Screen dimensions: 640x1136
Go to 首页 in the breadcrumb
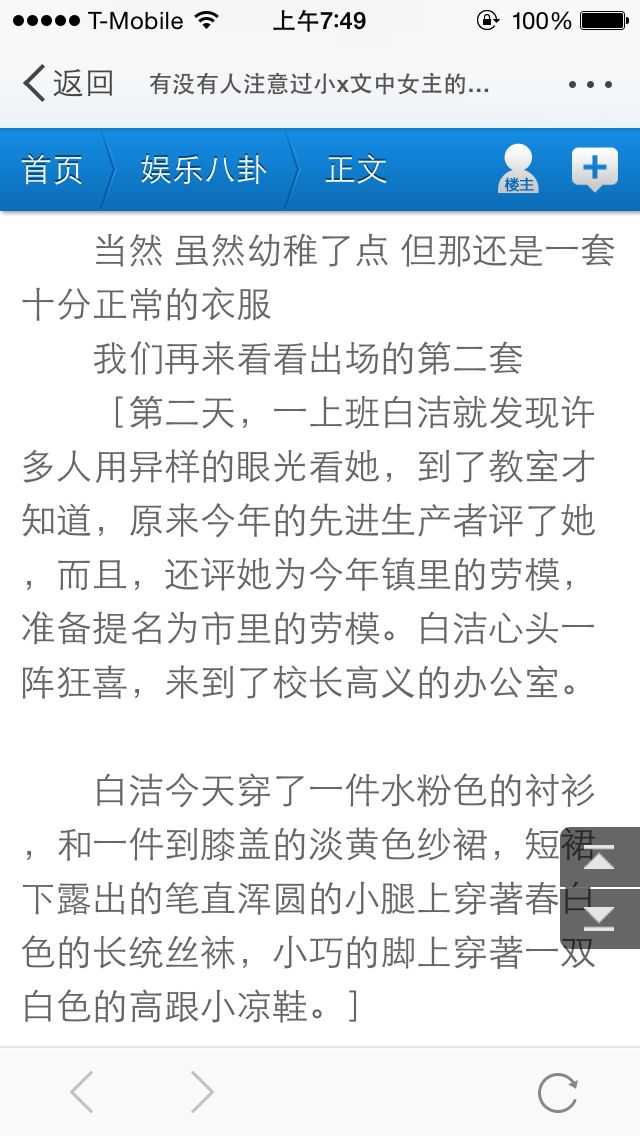(51, 170)
